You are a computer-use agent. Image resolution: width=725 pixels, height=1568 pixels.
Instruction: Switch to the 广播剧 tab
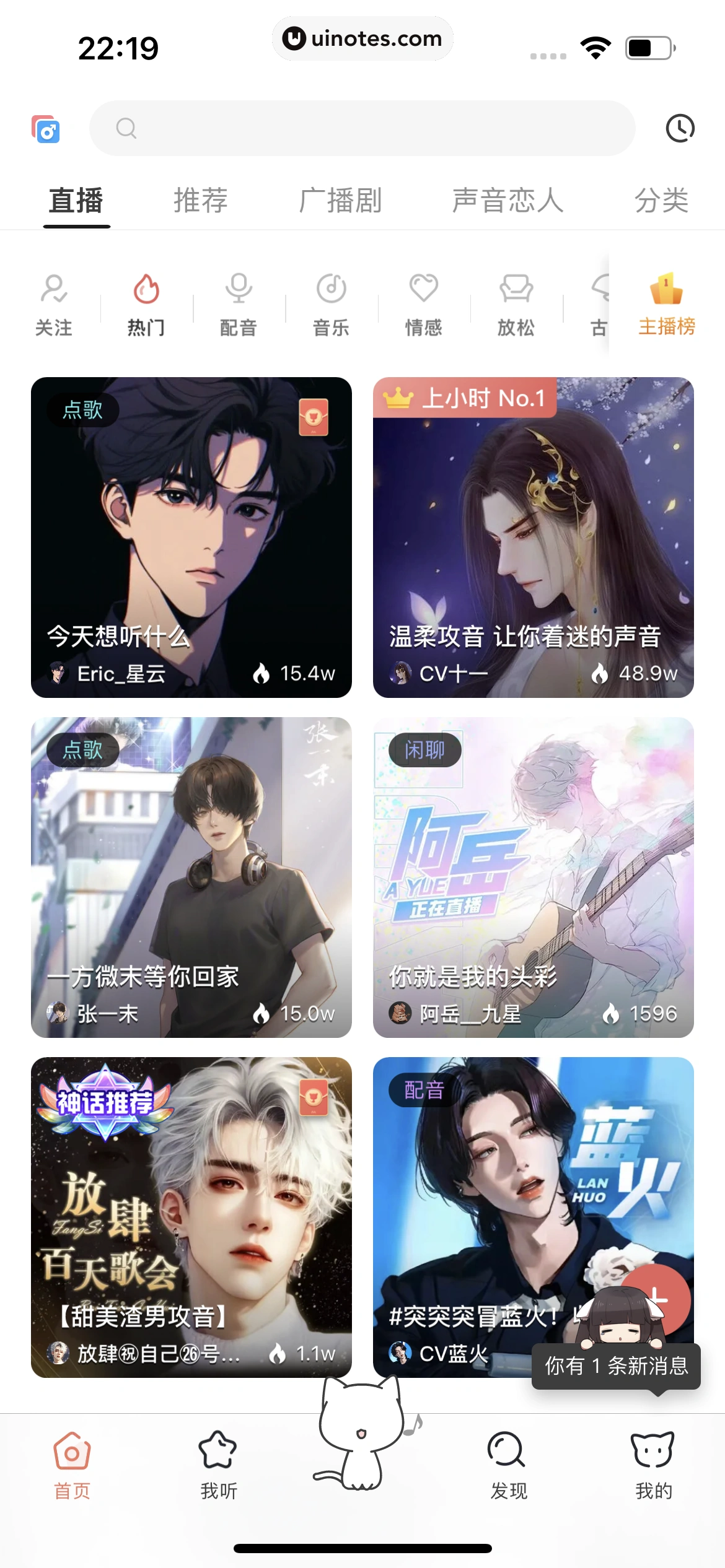pyautogui.click(x=341, y=201)
